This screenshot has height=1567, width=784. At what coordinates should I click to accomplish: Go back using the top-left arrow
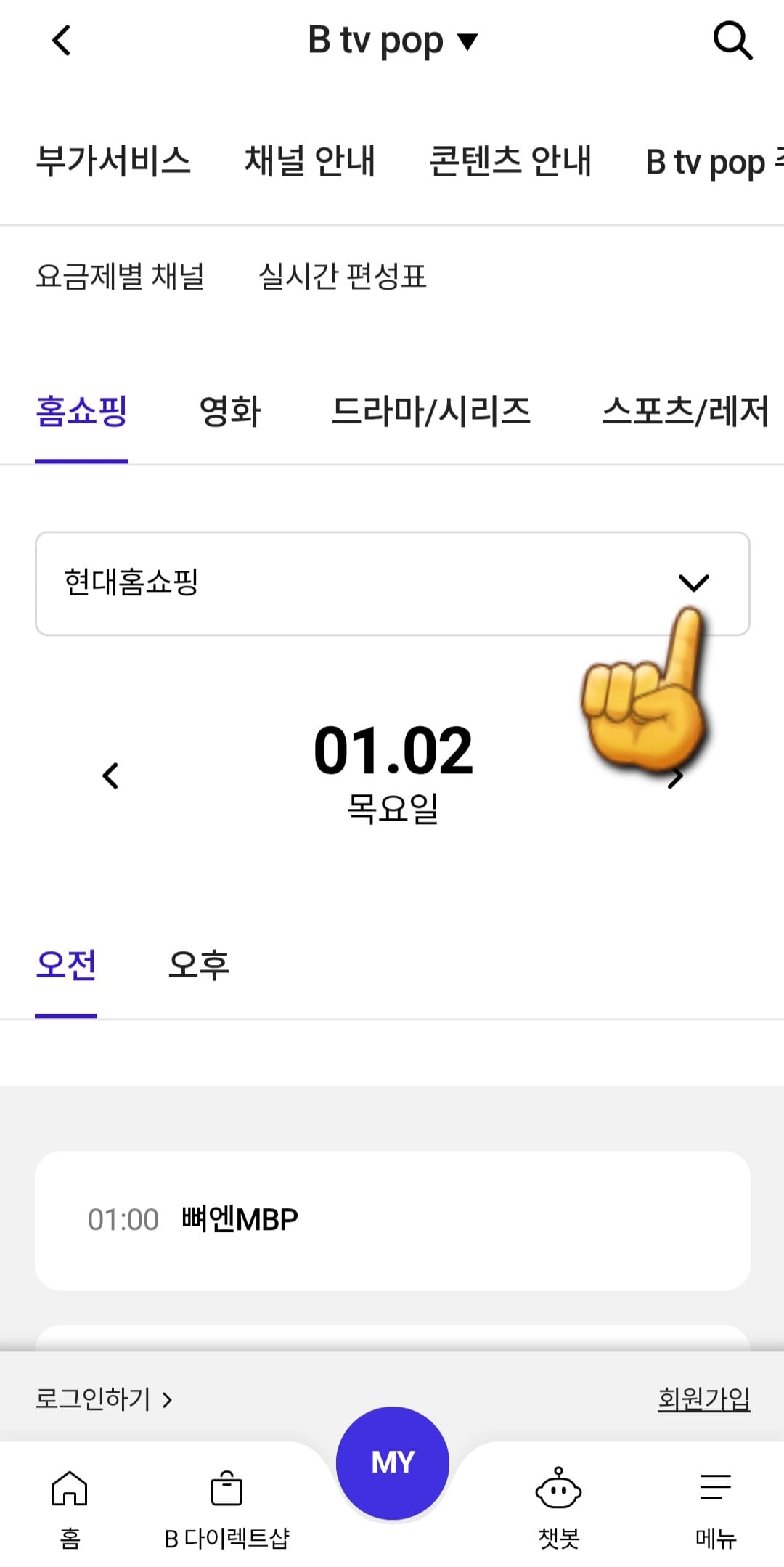(x=62, y=41)
